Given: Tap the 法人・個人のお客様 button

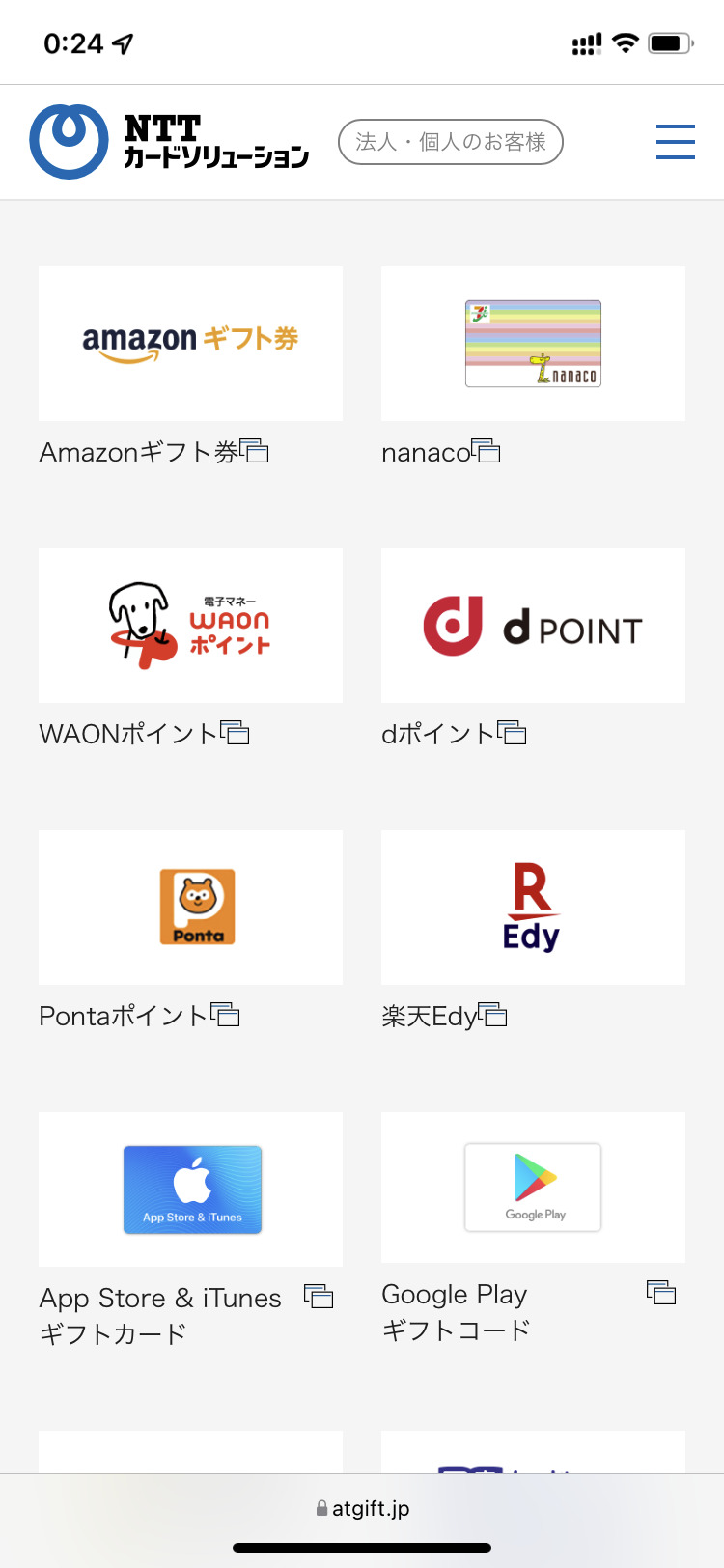Looking at the screenshot, I should [x=450, y=142].
